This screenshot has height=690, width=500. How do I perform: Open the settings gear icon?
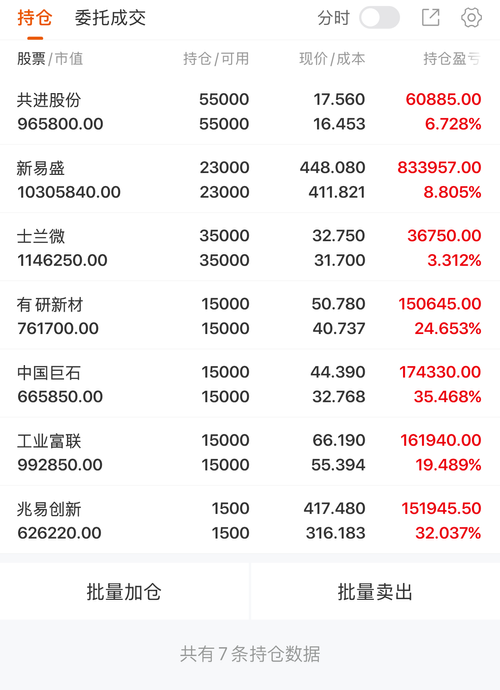pos(471,18)
